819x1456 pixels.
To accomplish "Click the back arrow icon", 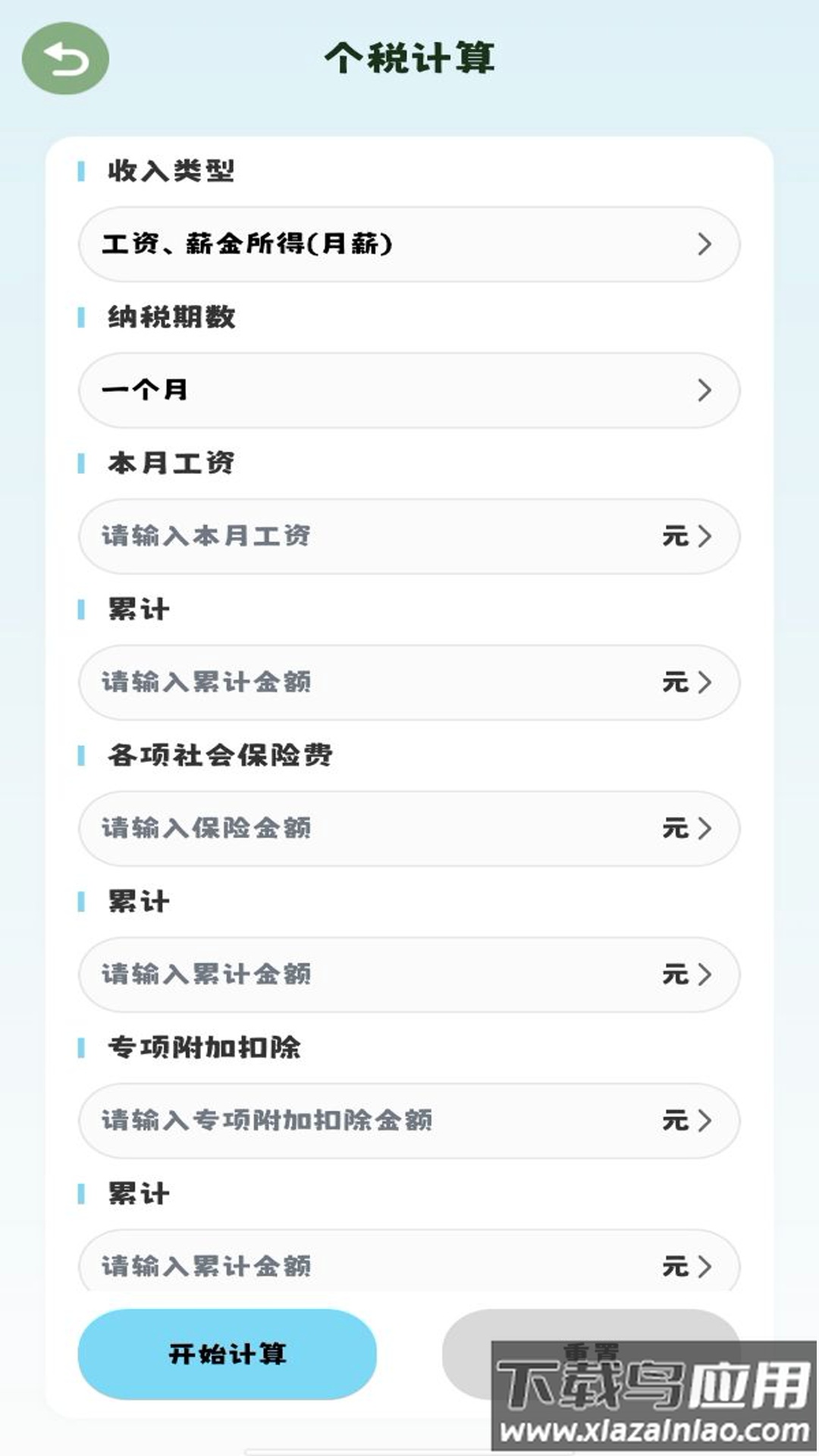I will [67, 57].
